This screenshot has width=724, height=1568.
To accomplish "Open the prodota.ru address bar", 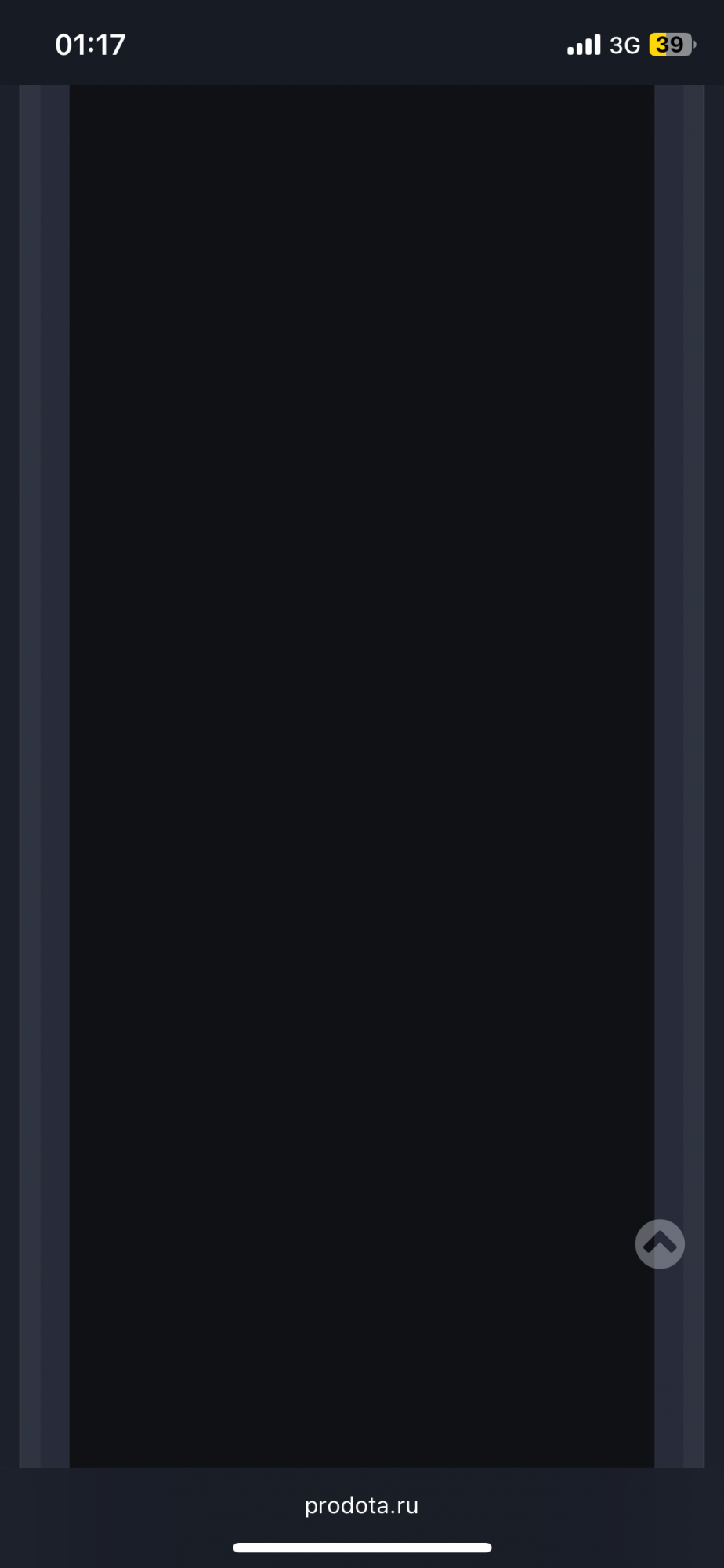I will 361,1505.
